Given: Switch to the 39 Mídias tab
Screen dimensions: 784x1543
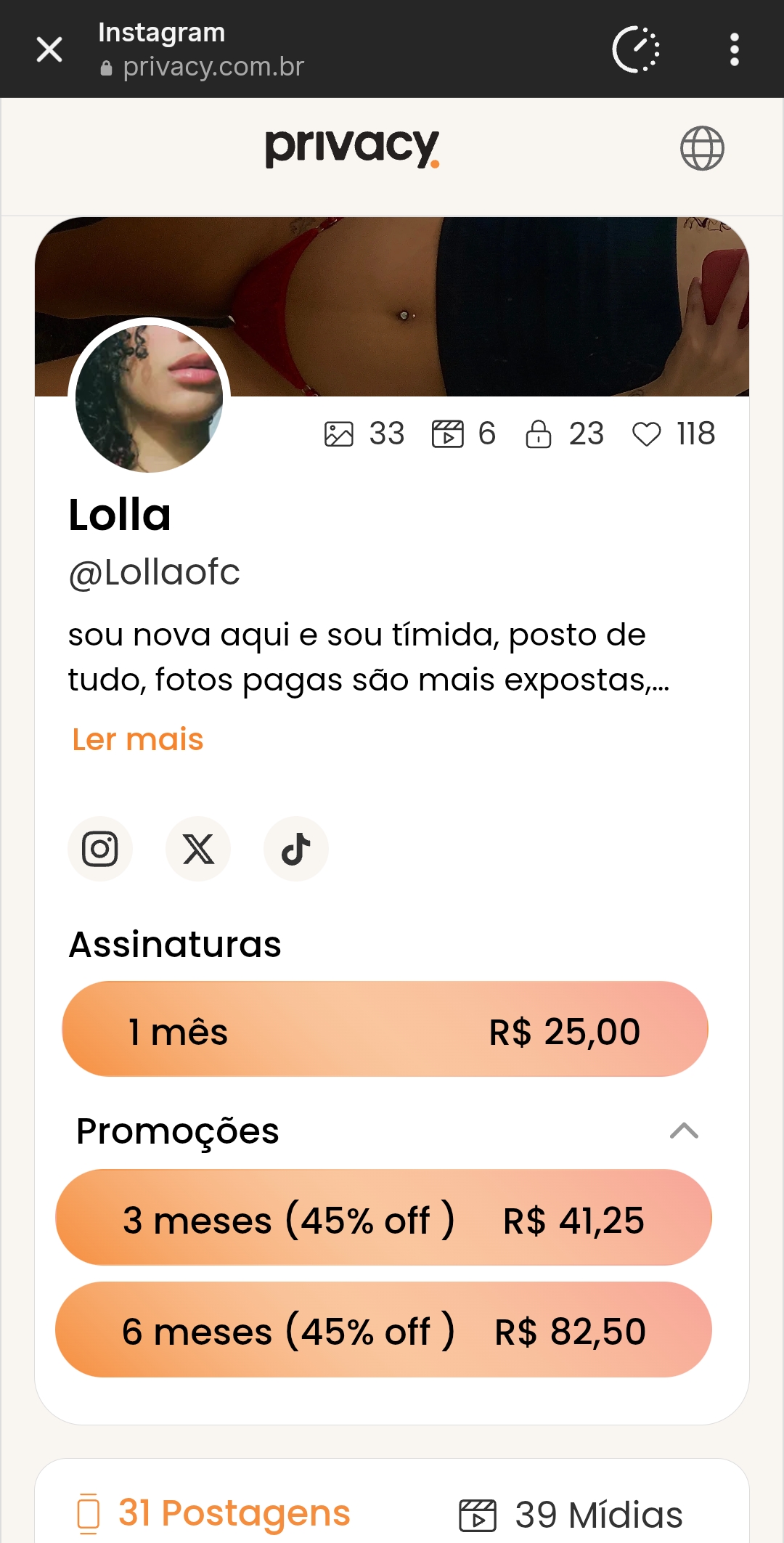Looking at the screenshot, I should click(x=571, y=1515).
